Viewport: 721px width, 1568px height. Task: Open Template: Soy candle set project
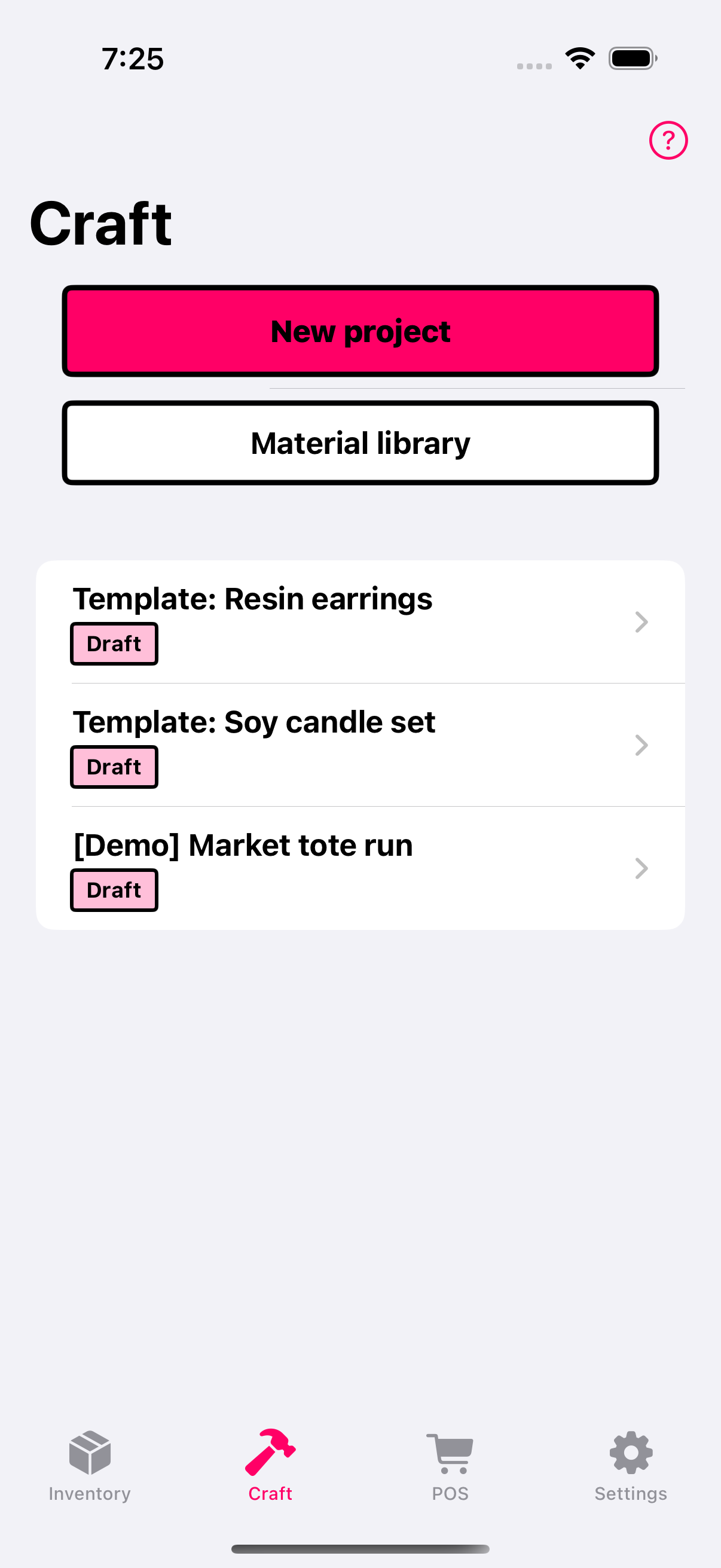(360, 745)
